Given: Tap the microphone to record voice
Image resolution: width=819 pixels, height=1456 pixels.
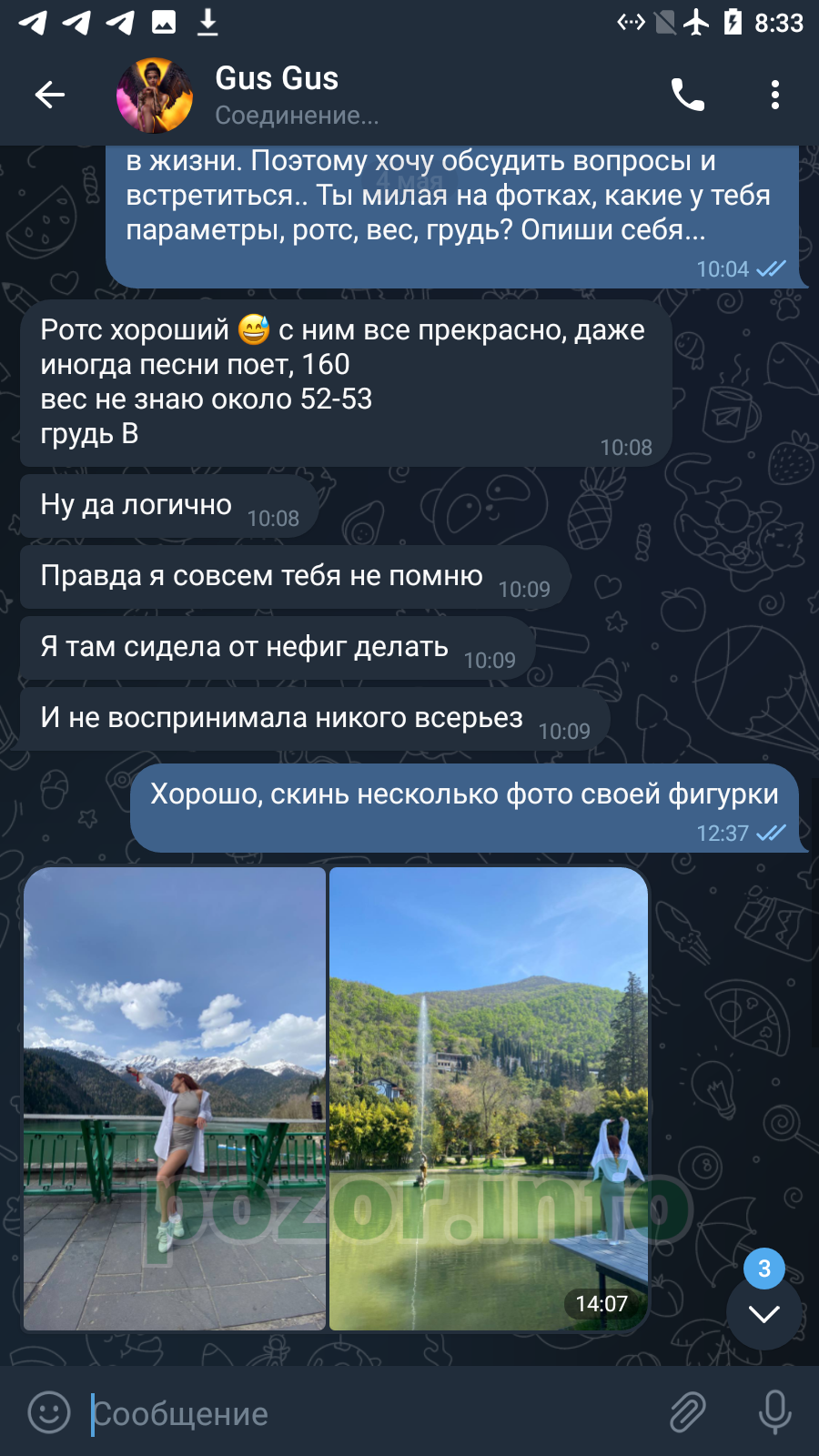Looking at the screenshot, I should (x=775, y=1412).
